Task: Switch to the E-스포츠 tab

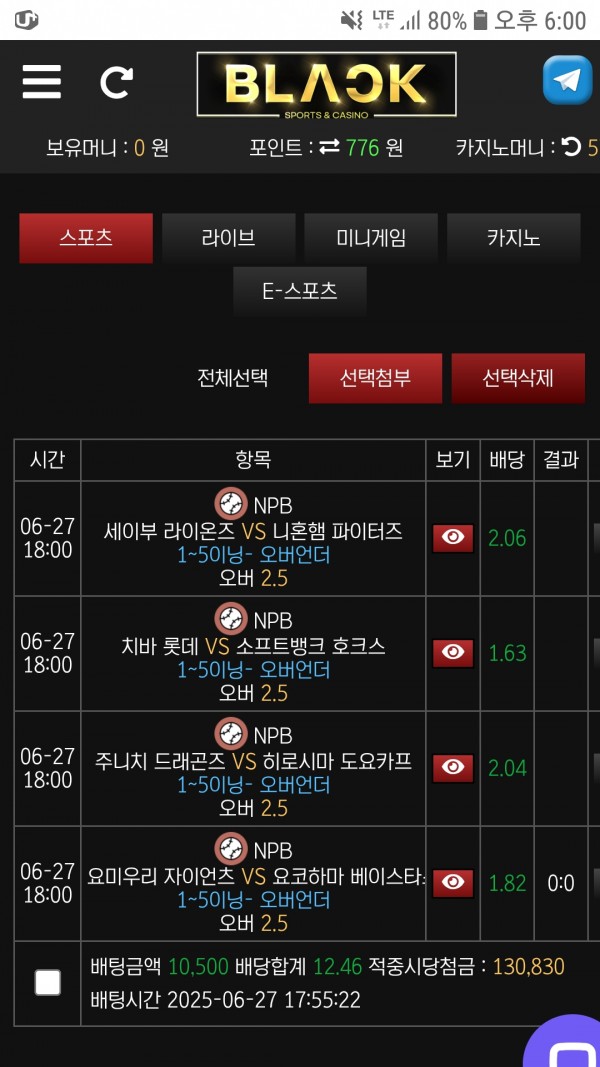Action: [300, 291]
